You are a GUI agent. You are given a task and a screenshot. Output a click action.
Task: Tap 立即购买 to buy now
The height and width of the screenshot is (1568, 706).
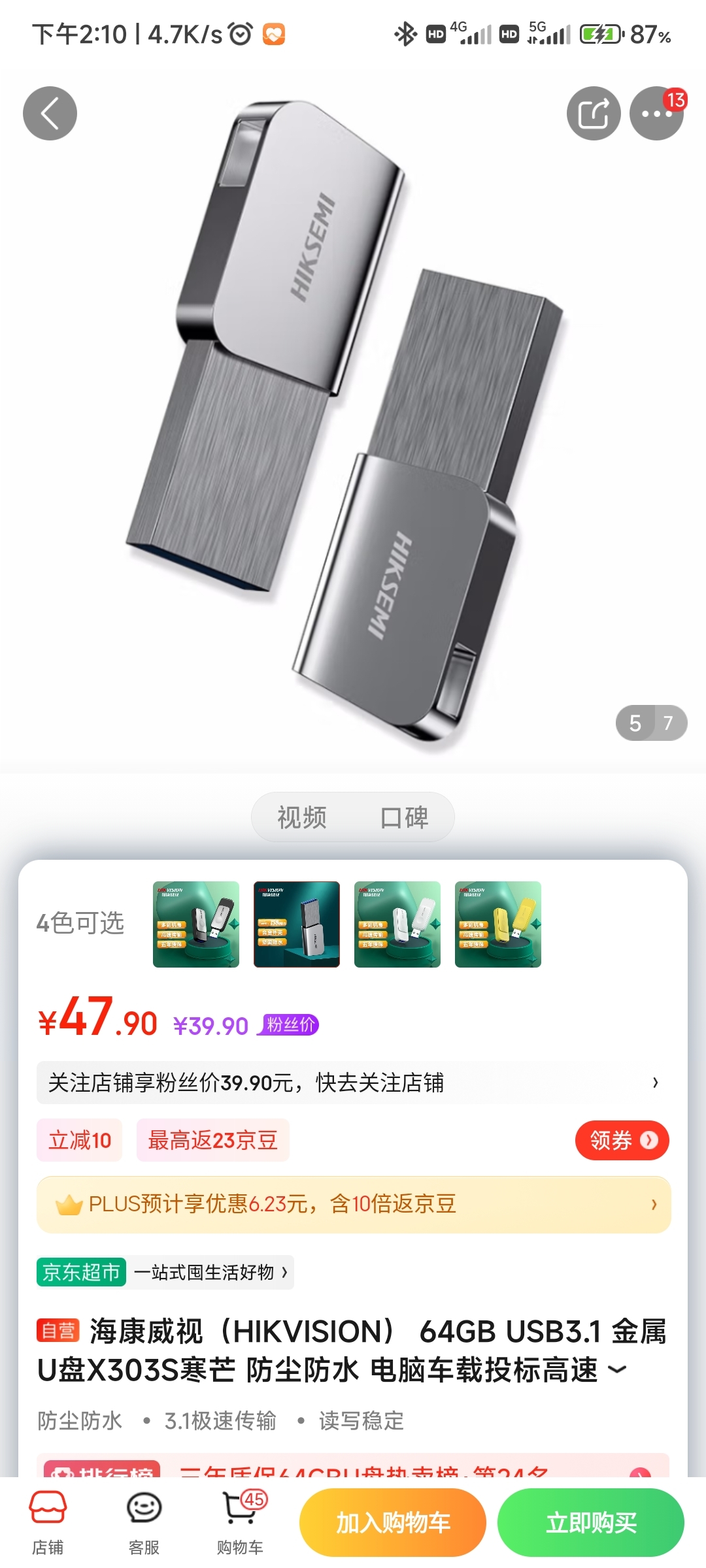pyautogui.click(x=590, y=1522)
